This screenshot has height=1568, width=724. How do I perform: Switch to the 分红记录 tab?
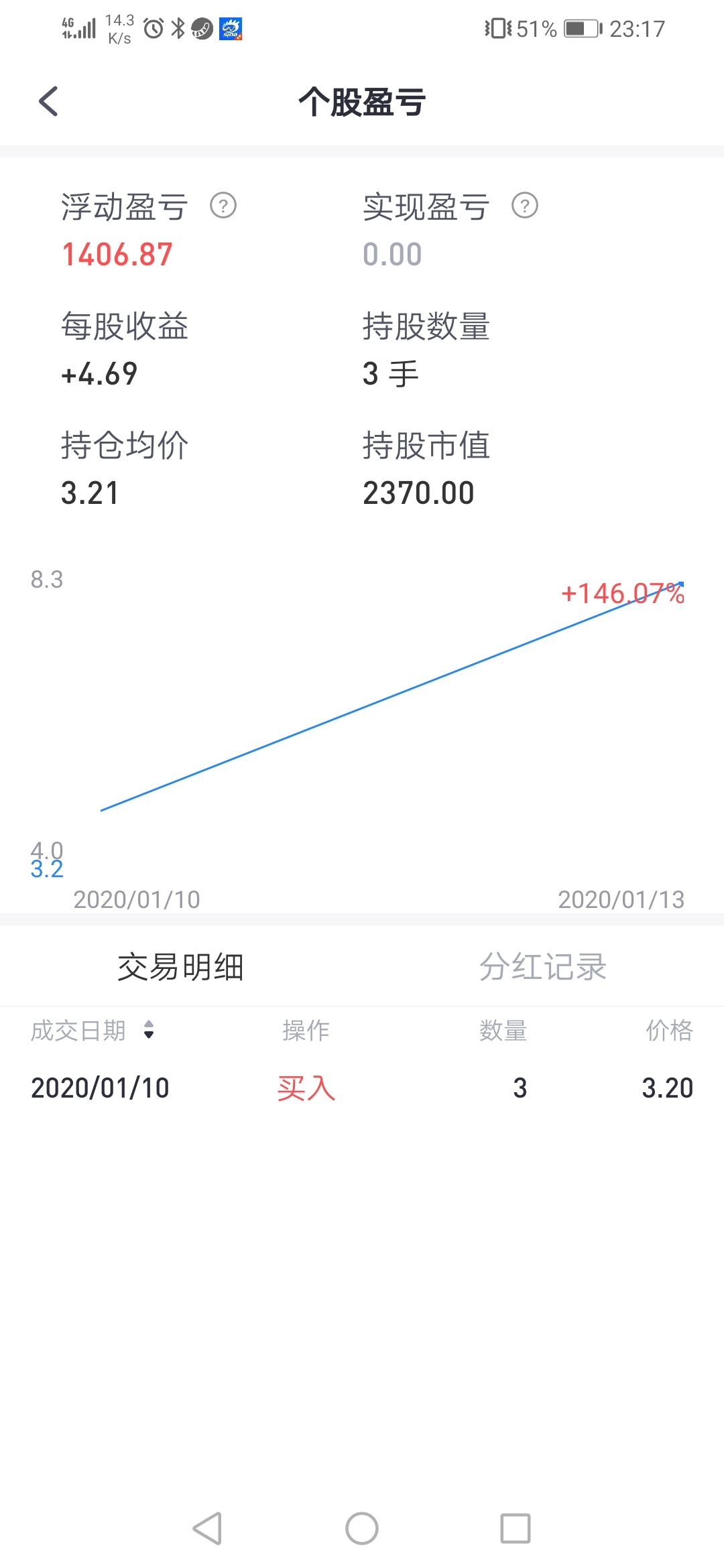[543, 967]
